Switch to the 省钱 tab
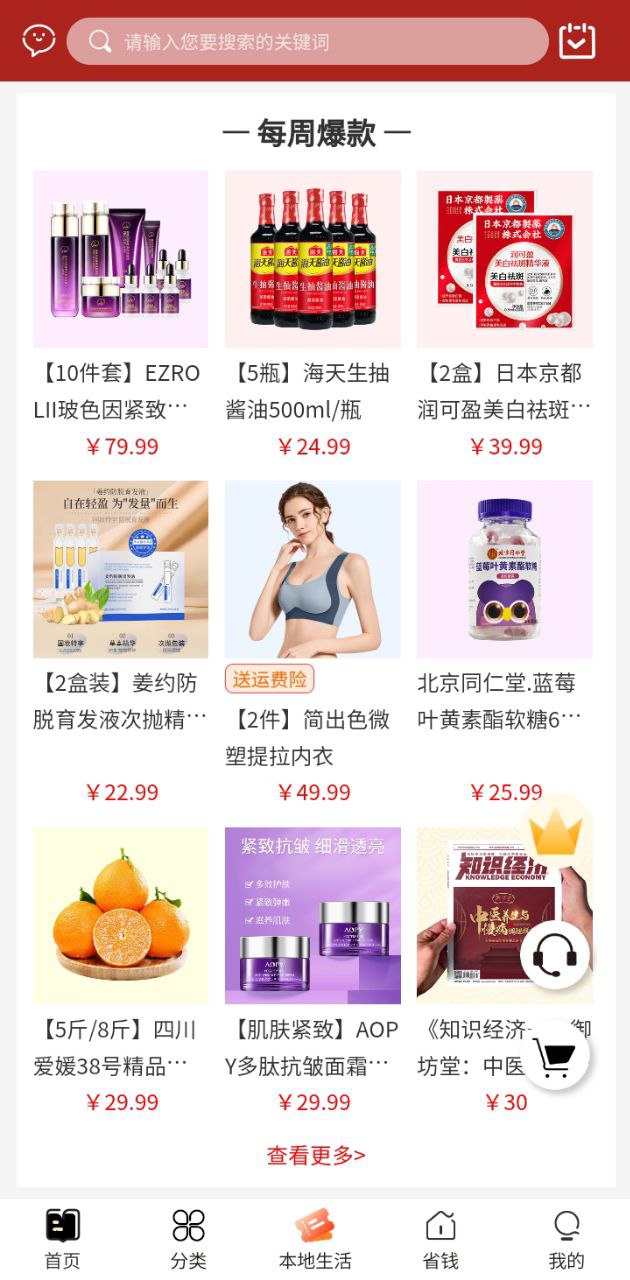This screenshot has height=1280, width=630. point(440,1238)
